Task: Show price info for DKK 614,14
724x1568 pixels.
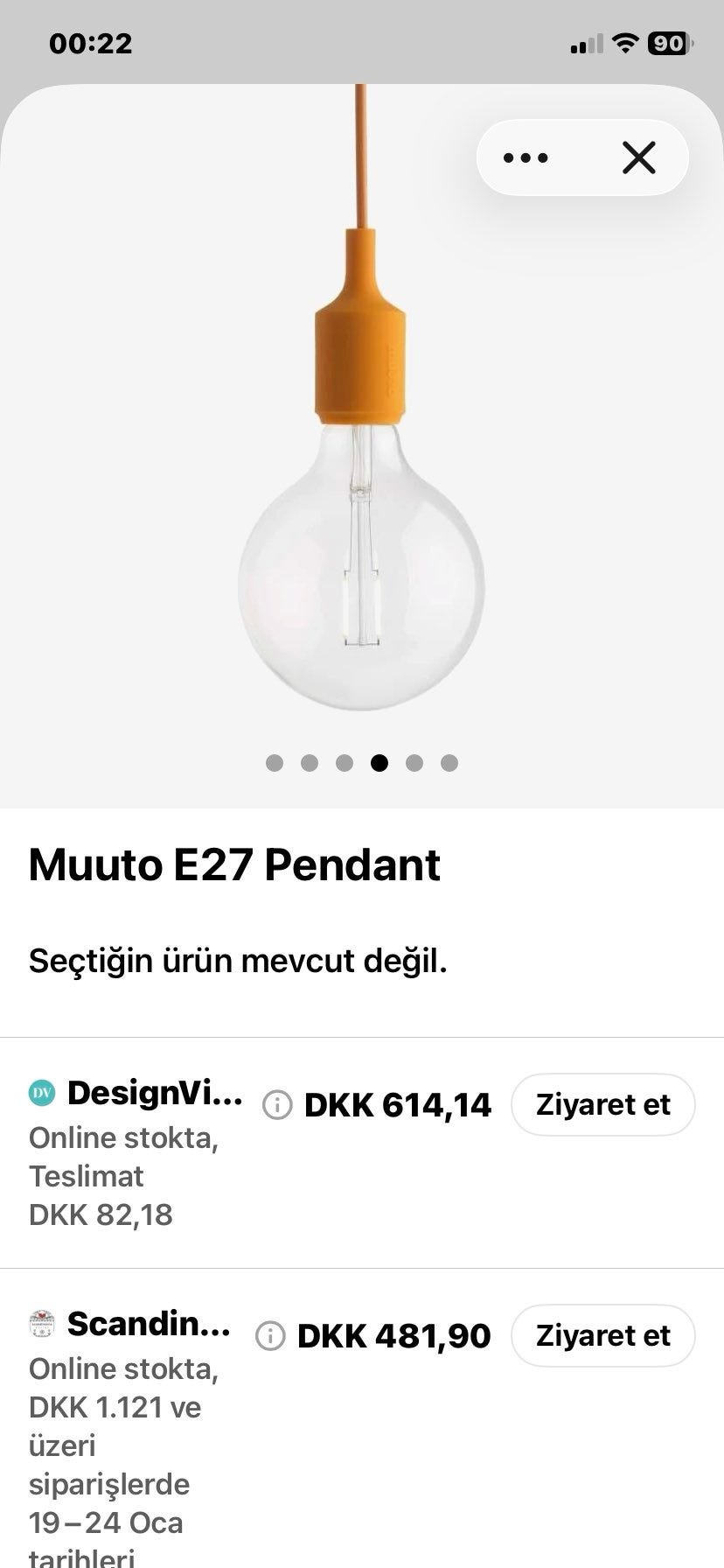Action: (x=277, y=1105)
